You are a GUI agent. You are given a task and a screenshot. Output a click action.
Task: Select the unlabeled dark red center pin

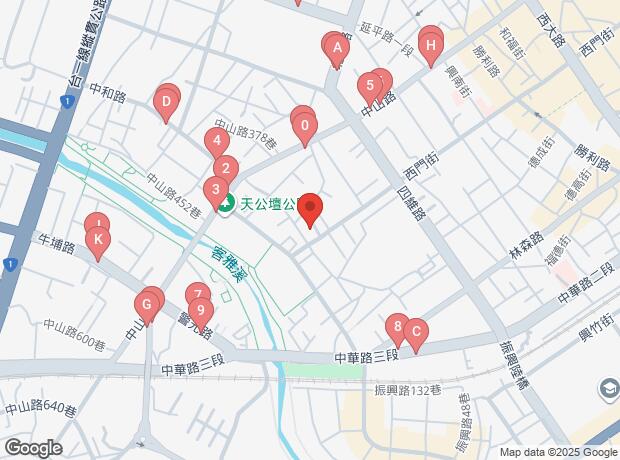point(310,209)
